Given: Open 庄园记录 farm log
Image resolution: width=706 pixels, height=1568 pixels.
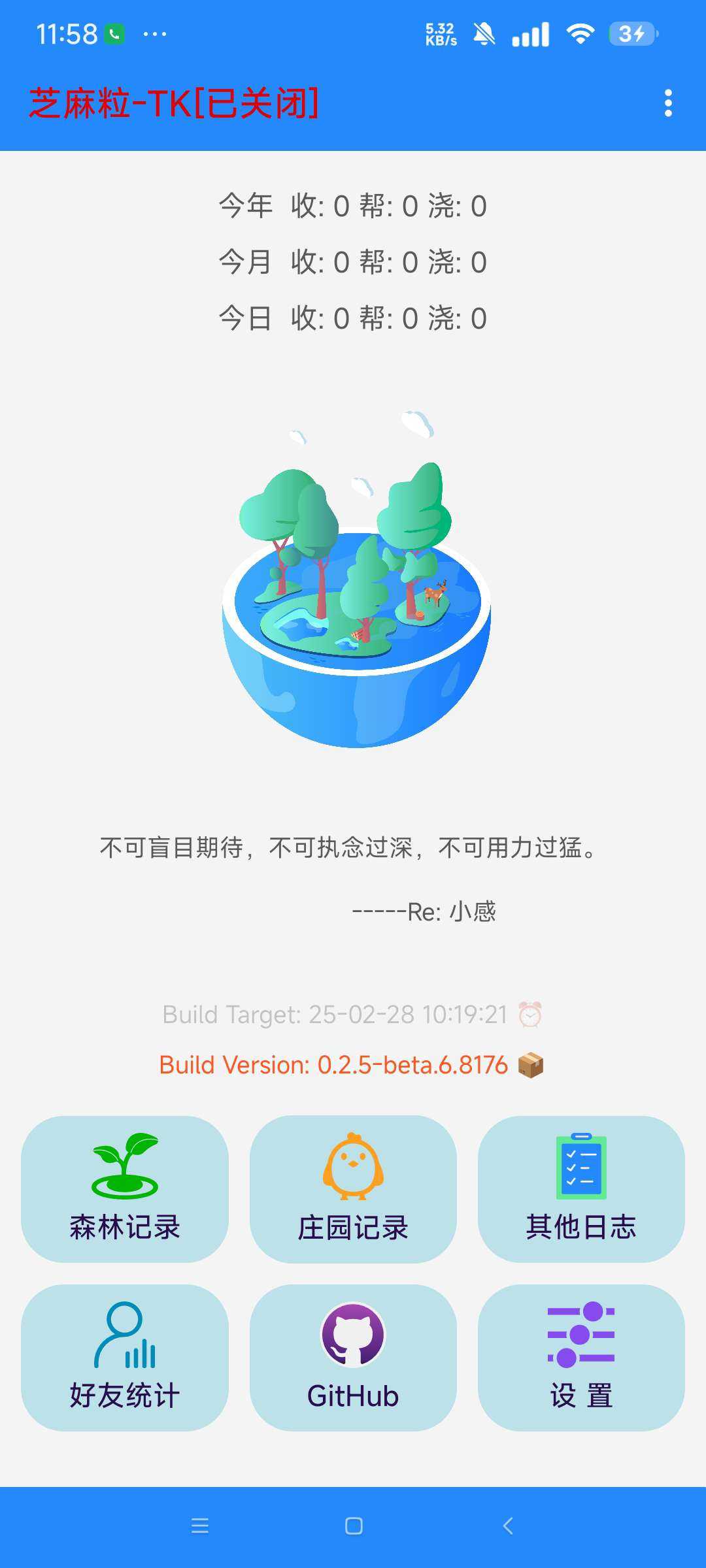Looking at the screenshot, I should tap(353, 1189).
